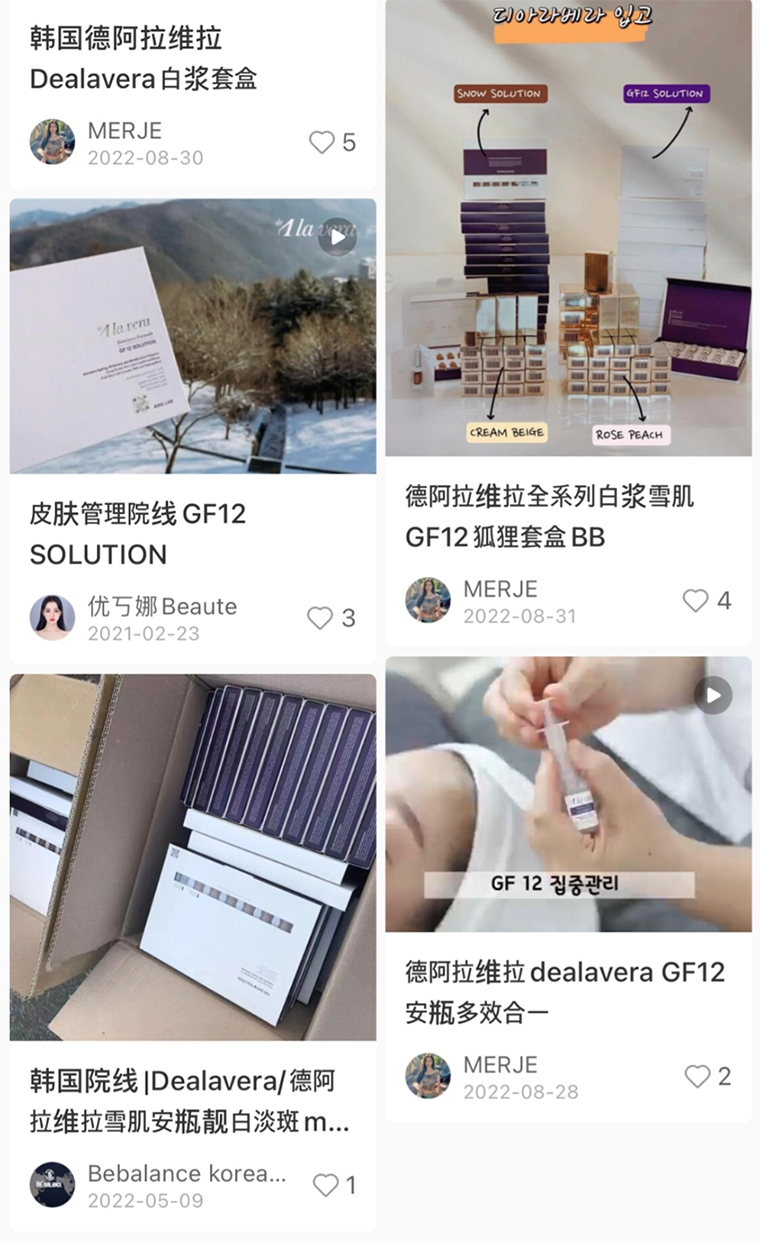View 优丂娜Beaute's profile
Viewport: 760px width, 1241px height.
[52, 618]
